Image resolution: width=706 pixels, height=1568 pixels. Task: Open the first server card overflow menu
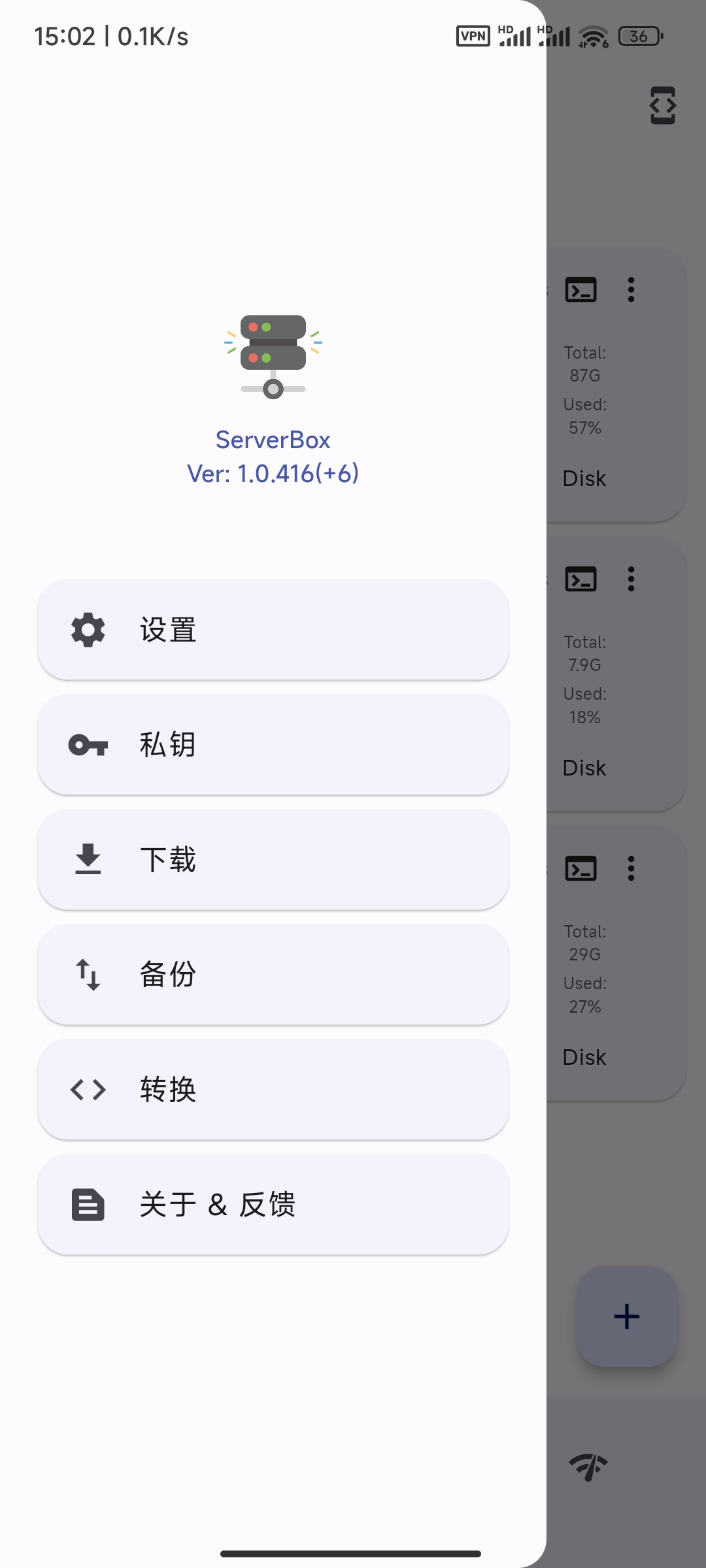click(x=631, y=289)
